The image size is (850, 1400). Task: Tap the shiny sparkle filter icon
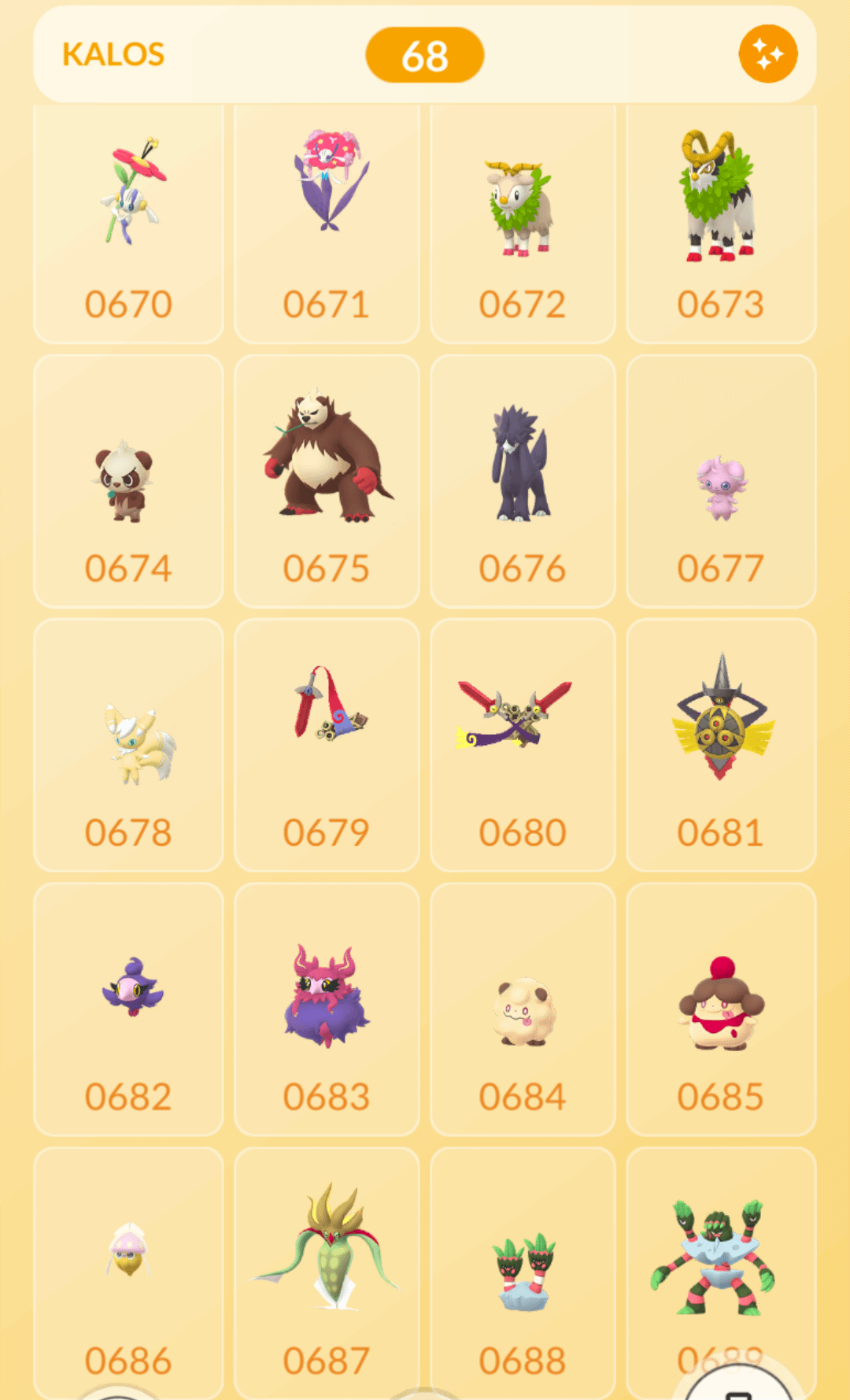(767, 54)
